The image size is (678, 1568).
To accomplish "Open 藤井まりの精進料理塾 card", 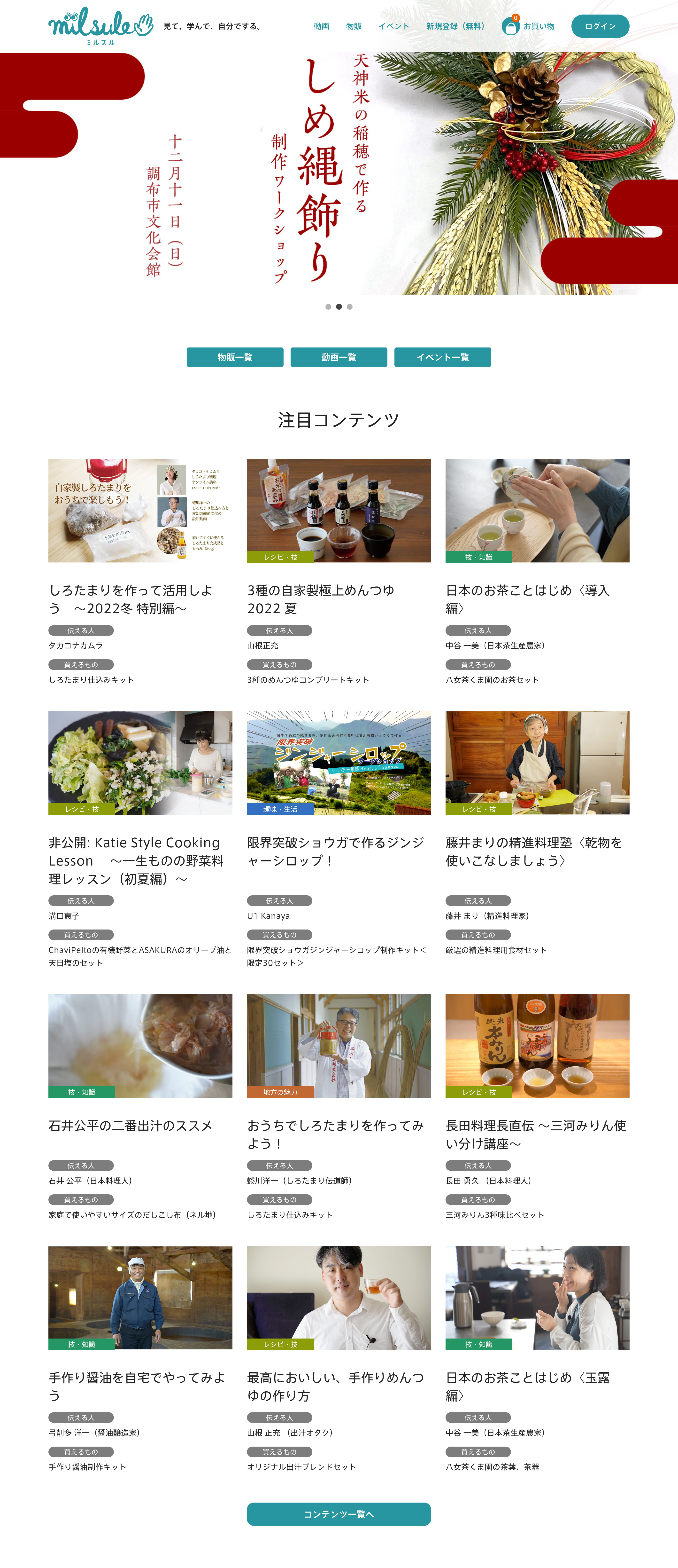I will coord(537,763).
